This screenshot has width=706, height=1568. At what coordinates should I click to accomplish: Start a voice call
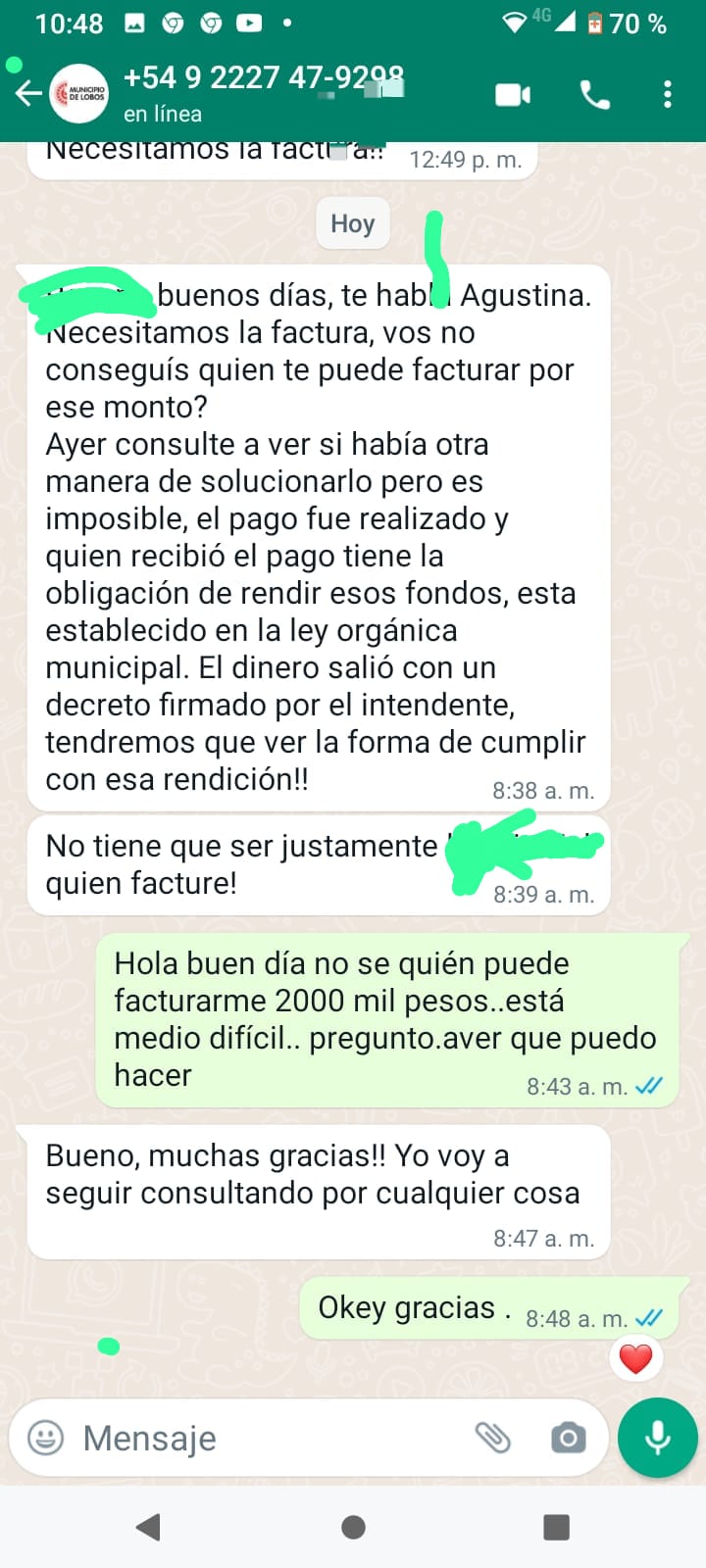coord(594,95)
